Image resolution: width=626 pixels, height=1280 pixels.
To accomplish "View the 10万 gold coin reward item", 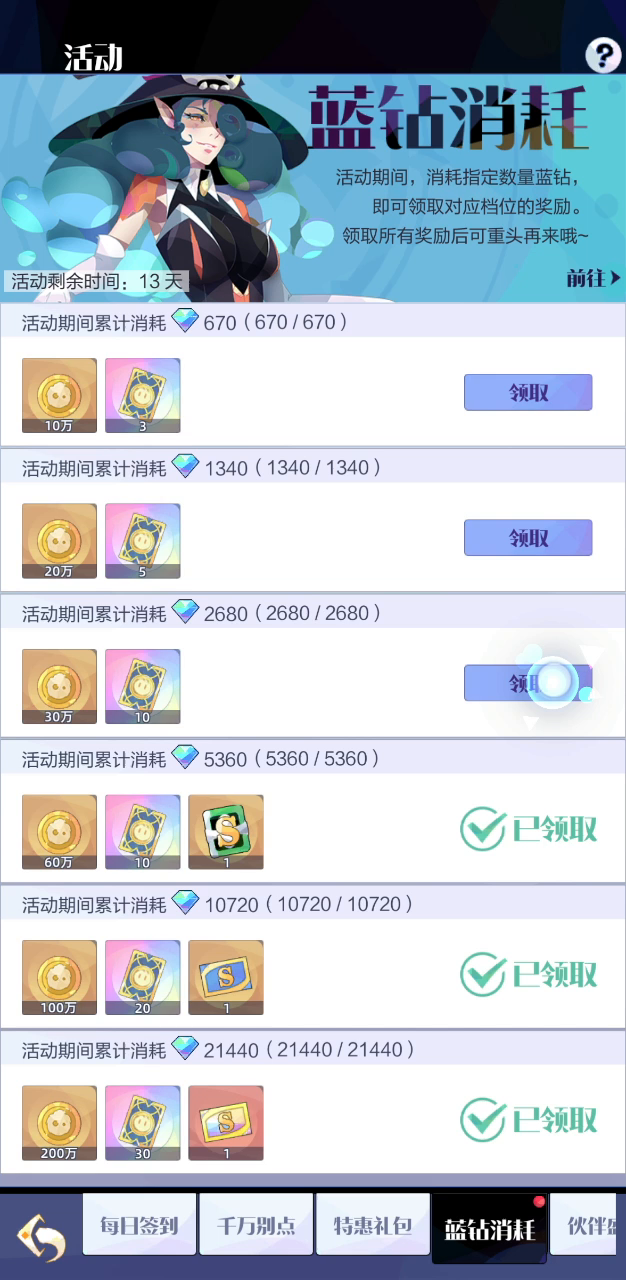I will [60, 395].
